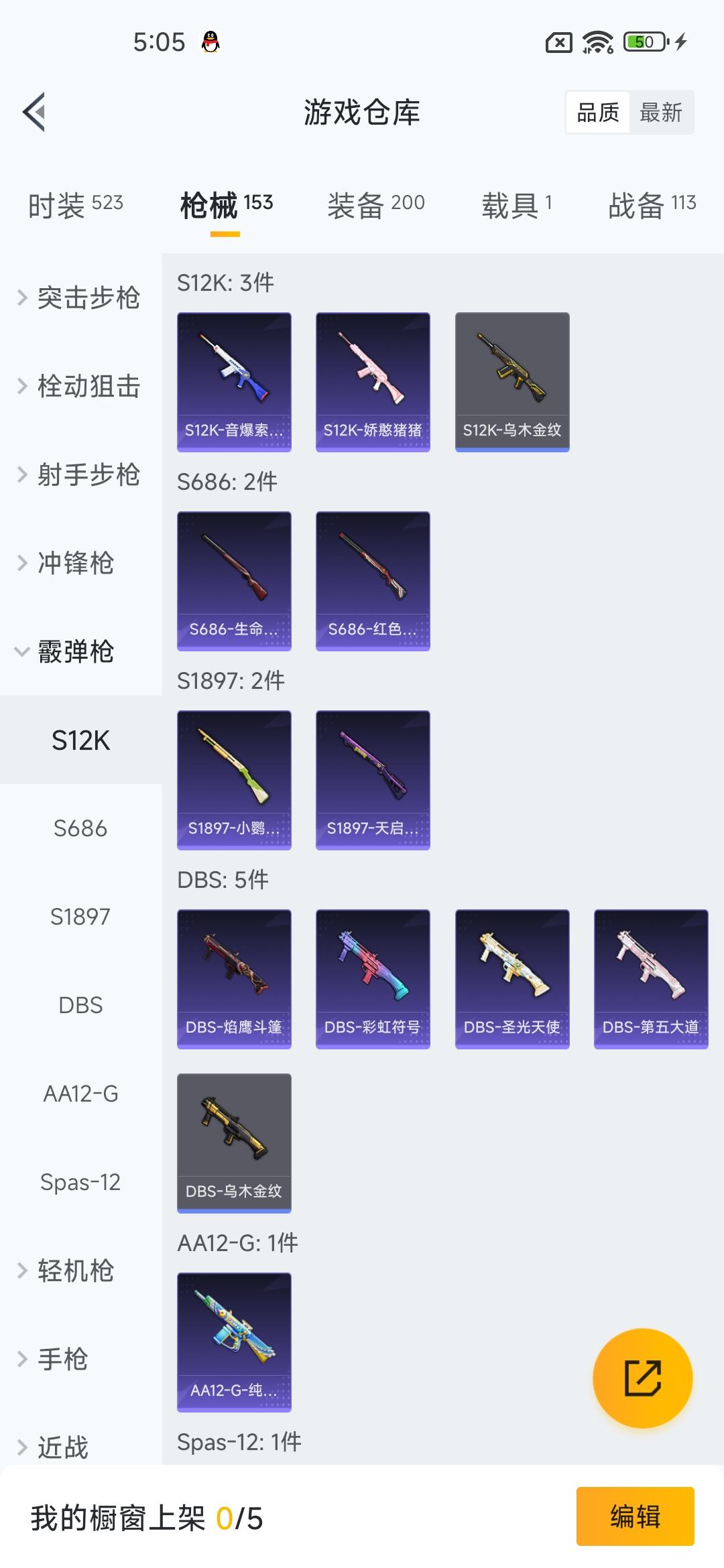The height and width of the screenshot is (1568, 724).
Task: Expand the 手枪 category
Action: 64,1358
